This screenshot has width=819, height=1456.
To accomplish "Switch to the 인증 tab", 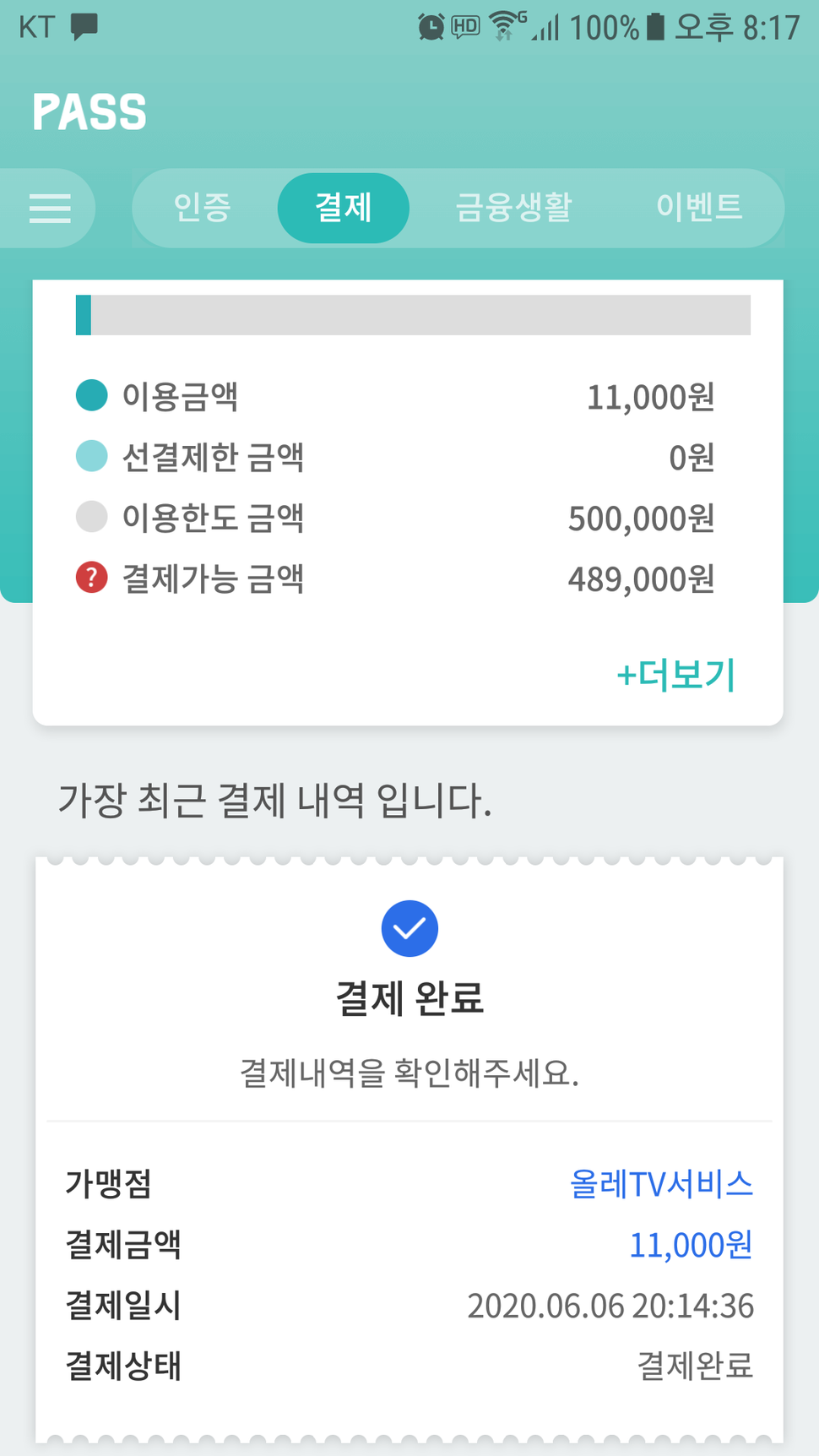I will pos(202,208).
